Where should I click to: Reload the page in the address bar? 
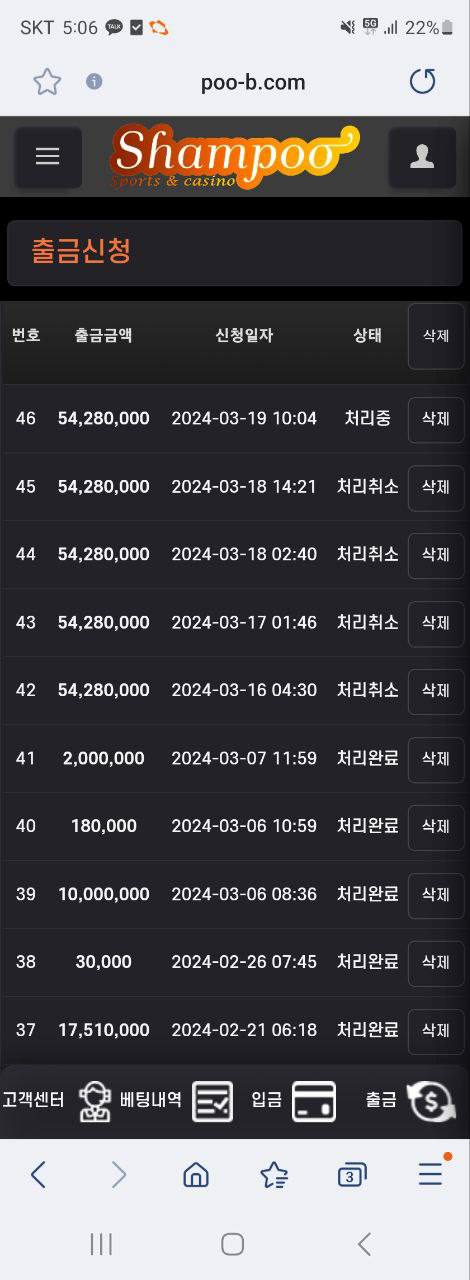pos(423,82)
